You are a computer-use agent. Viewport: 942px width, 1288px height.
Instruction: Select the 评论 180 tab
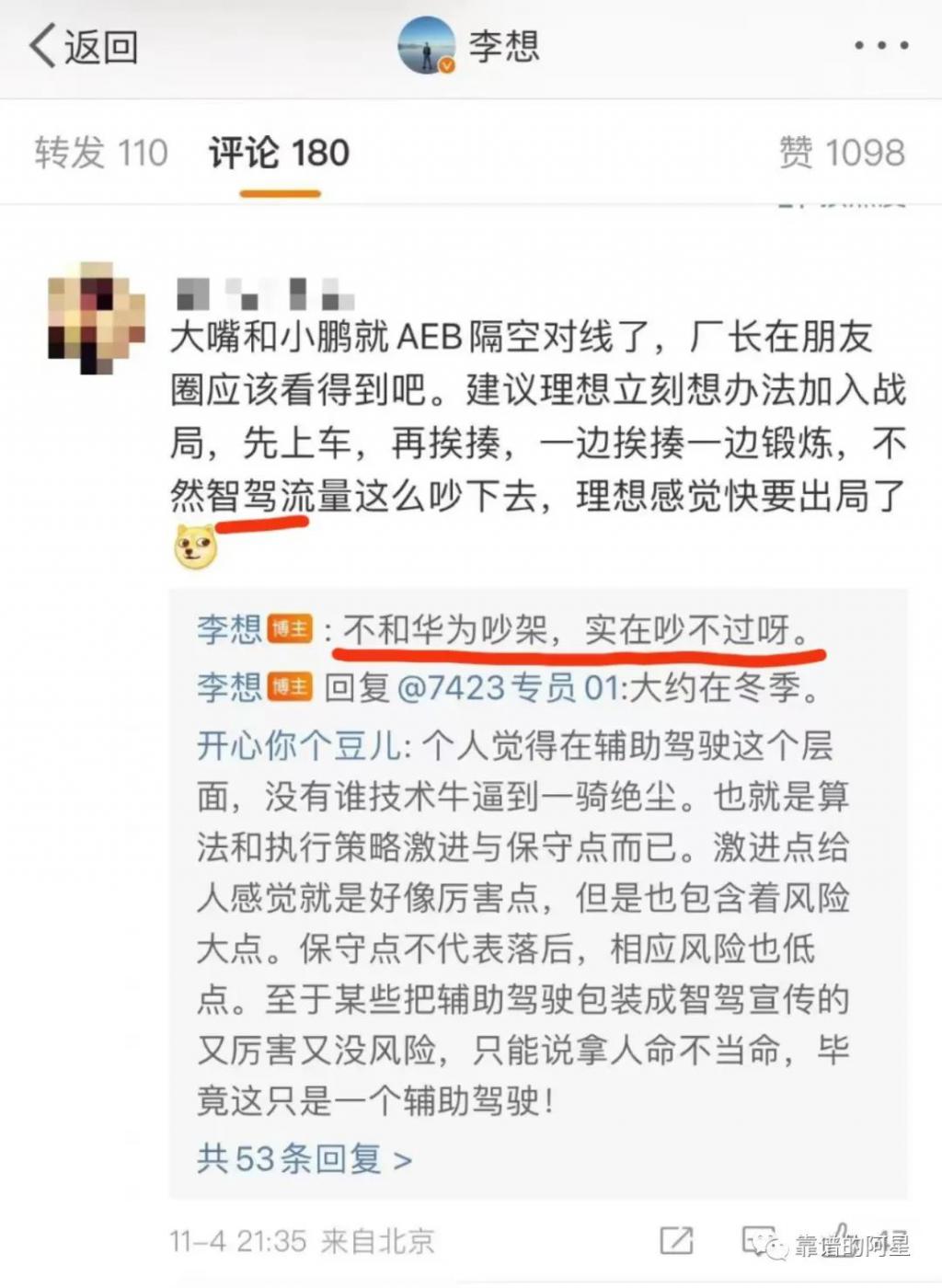coord(279,153)
